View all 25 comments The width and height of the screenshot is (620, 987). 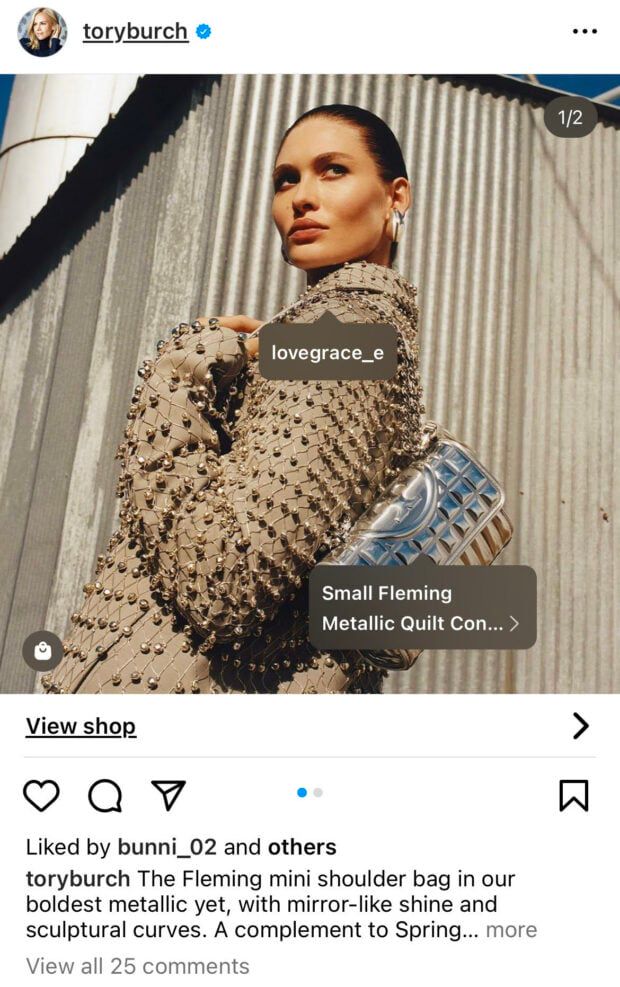pos(138,966)
